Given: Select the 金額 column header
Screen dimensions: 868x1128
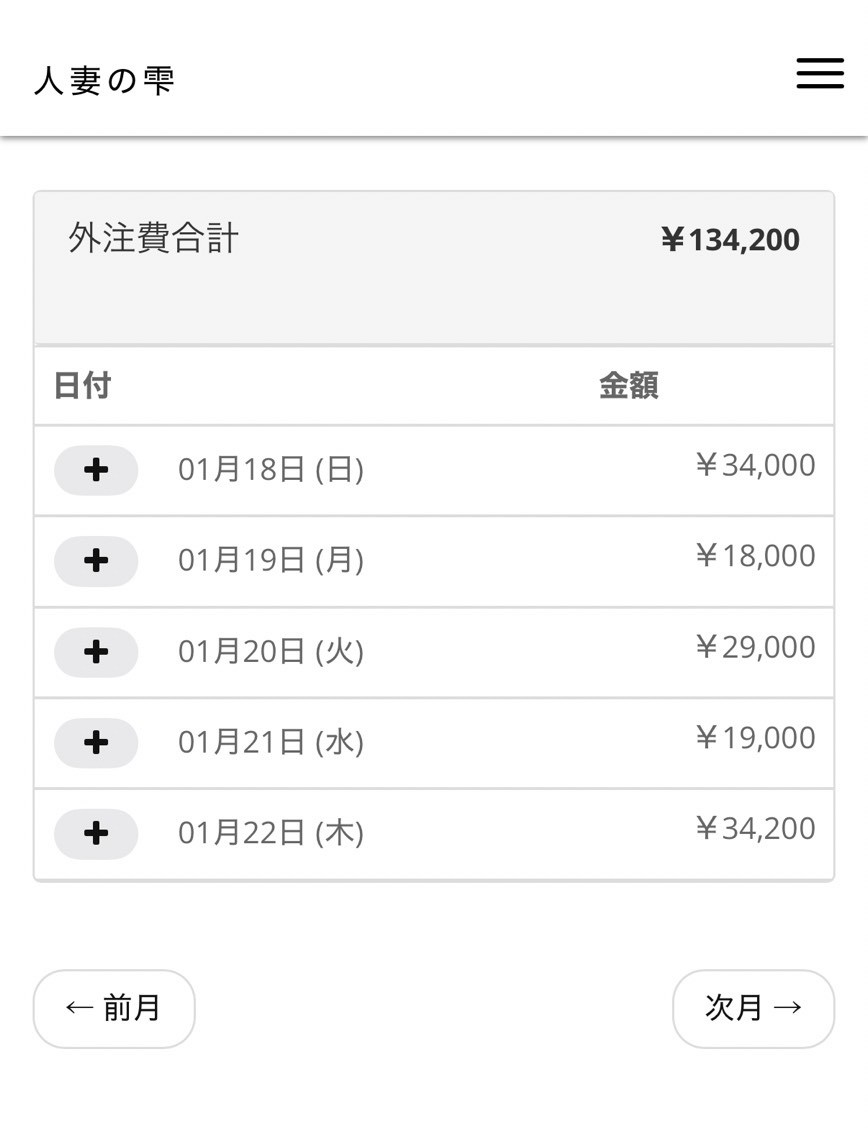Looking at the screenshot, I should 630,386.
